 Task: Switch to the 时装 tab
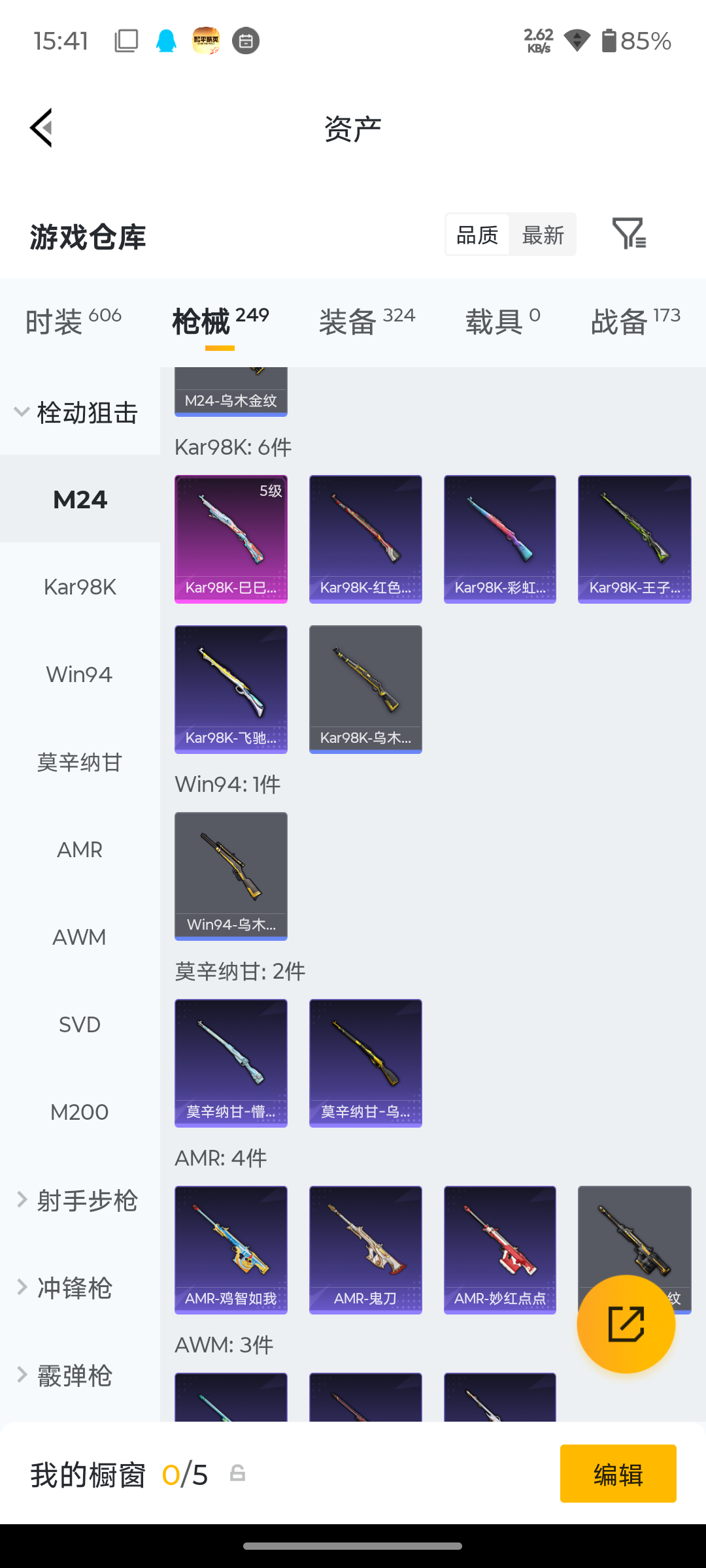click(73, 321)
